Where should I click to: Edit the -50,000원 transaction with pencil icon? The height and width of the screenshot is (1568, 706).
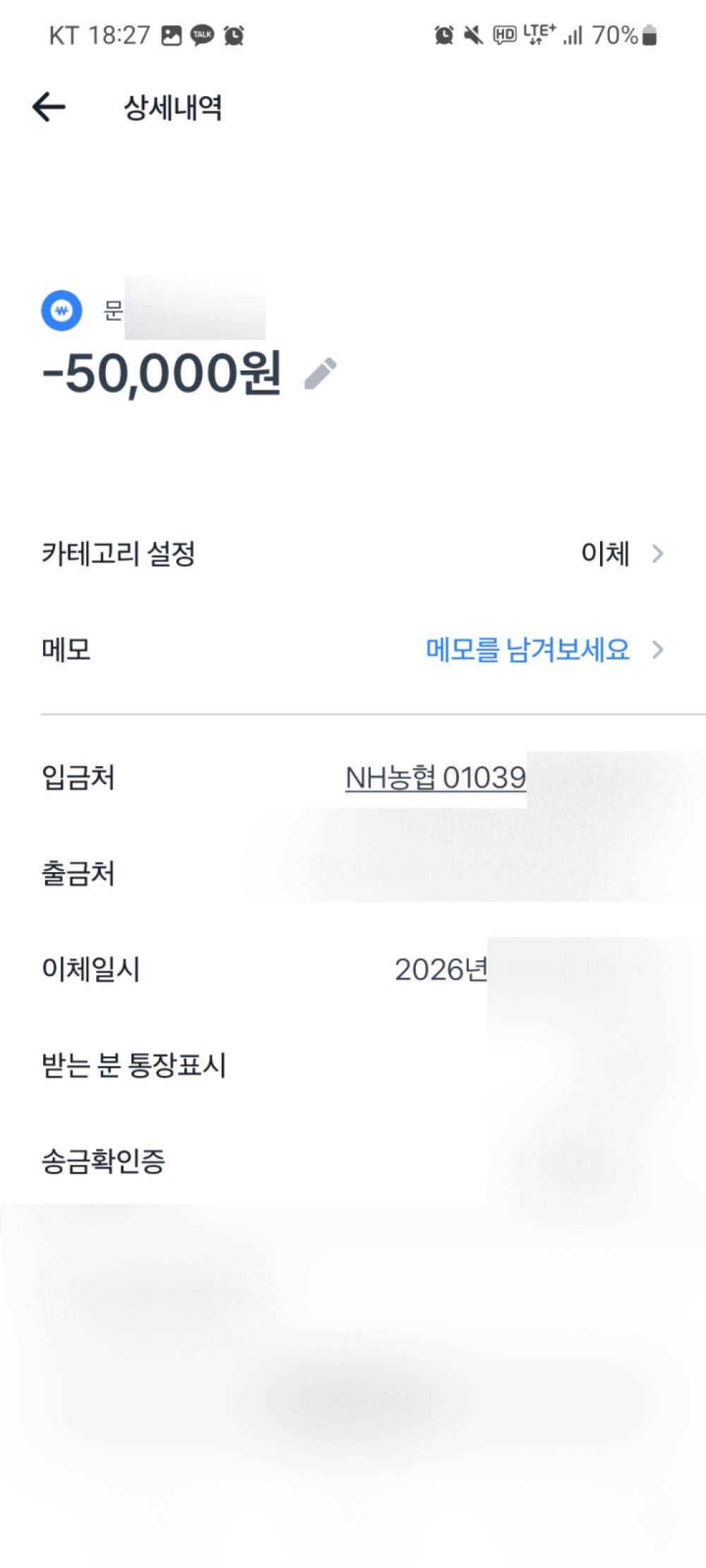click(x=321, y=373)
